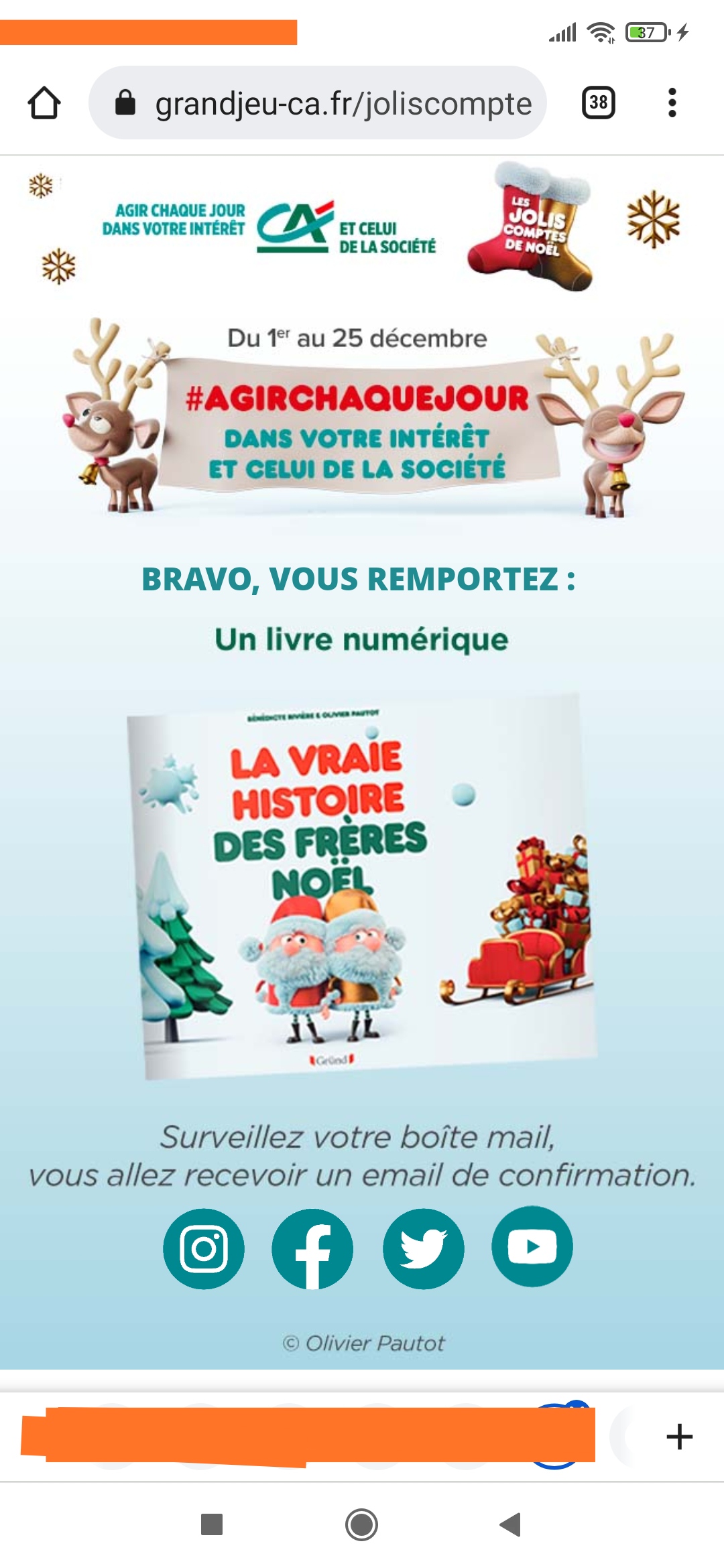Screen dimensions: 724x1568
Task: Open the tab switcher showing 38 tabs
Action: [598, 103]
